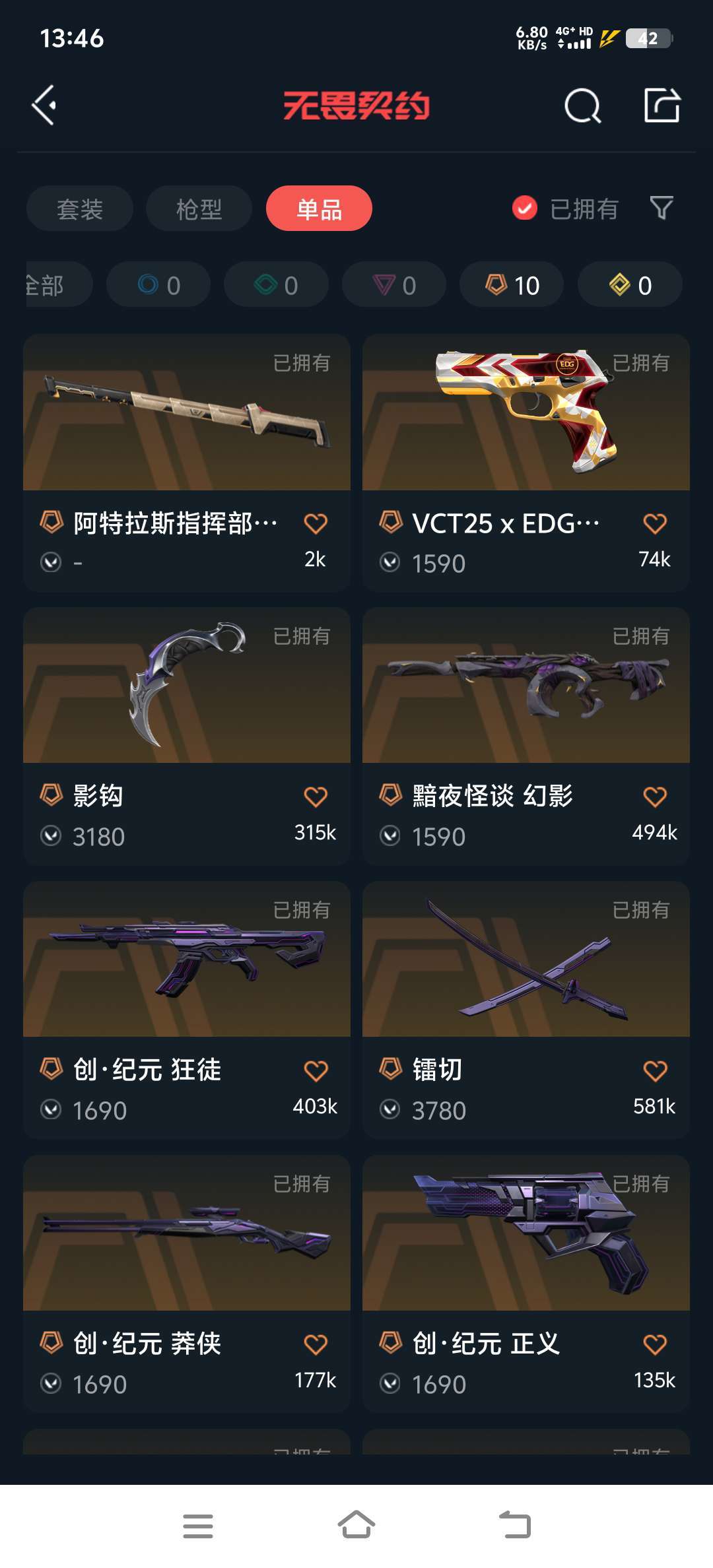Uncheck the 已拥有 filter checkbox
The width and height of the screenshot is (713, 1568).
click(x=525, y=209)
